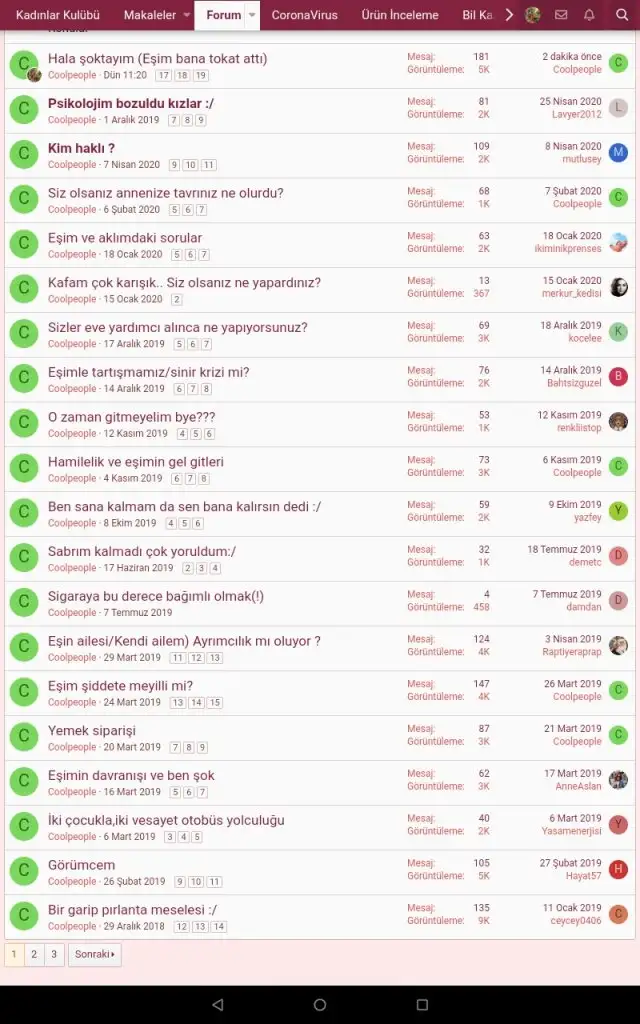Go to page 11 of 'Kim haklı ?'
Image resolution: width=640 pixels, height=1024 pixels.
(208, 165)
